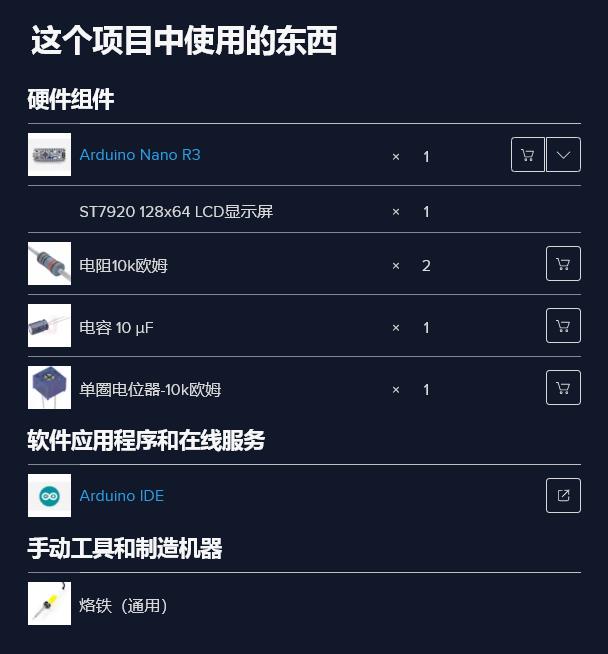Tap the cart icon for Arduino Nano R3

(528, 155)
